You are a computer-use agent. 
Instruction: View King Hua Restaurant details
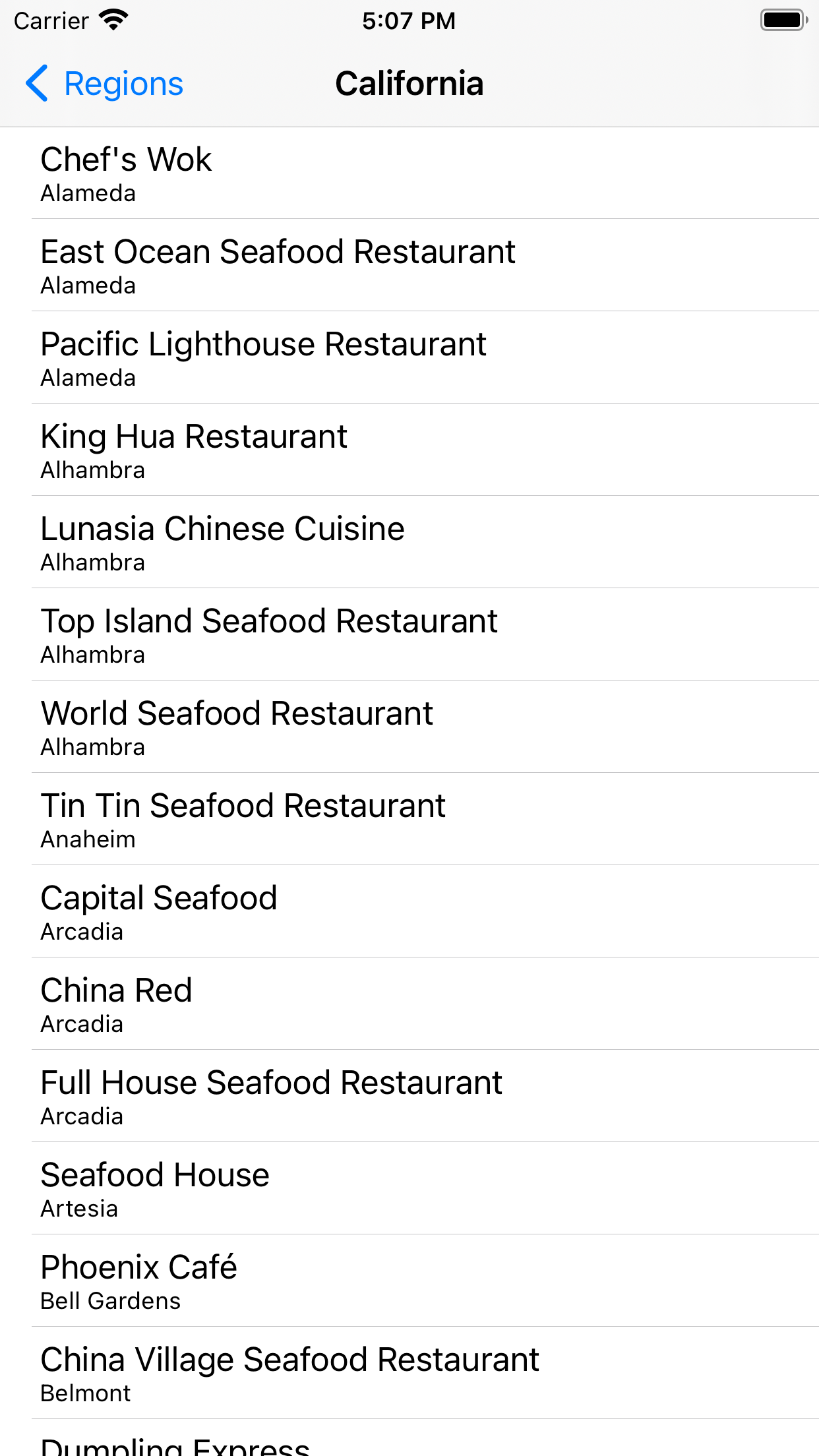click(409, 450)
